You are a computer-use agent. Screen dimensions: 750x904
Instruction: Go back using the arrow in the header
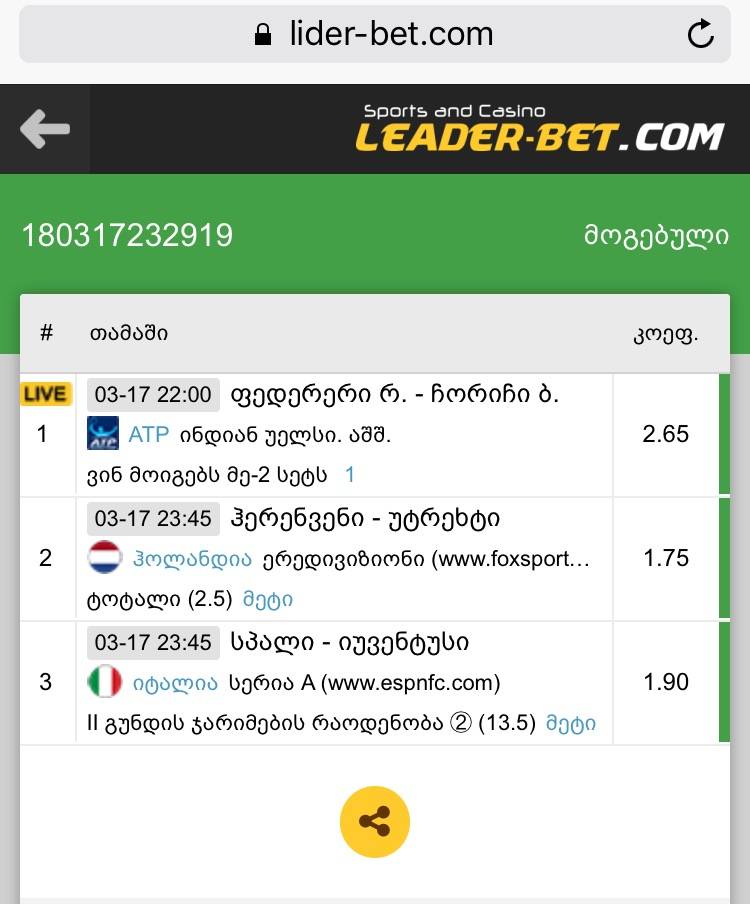(x=45, y=129)
